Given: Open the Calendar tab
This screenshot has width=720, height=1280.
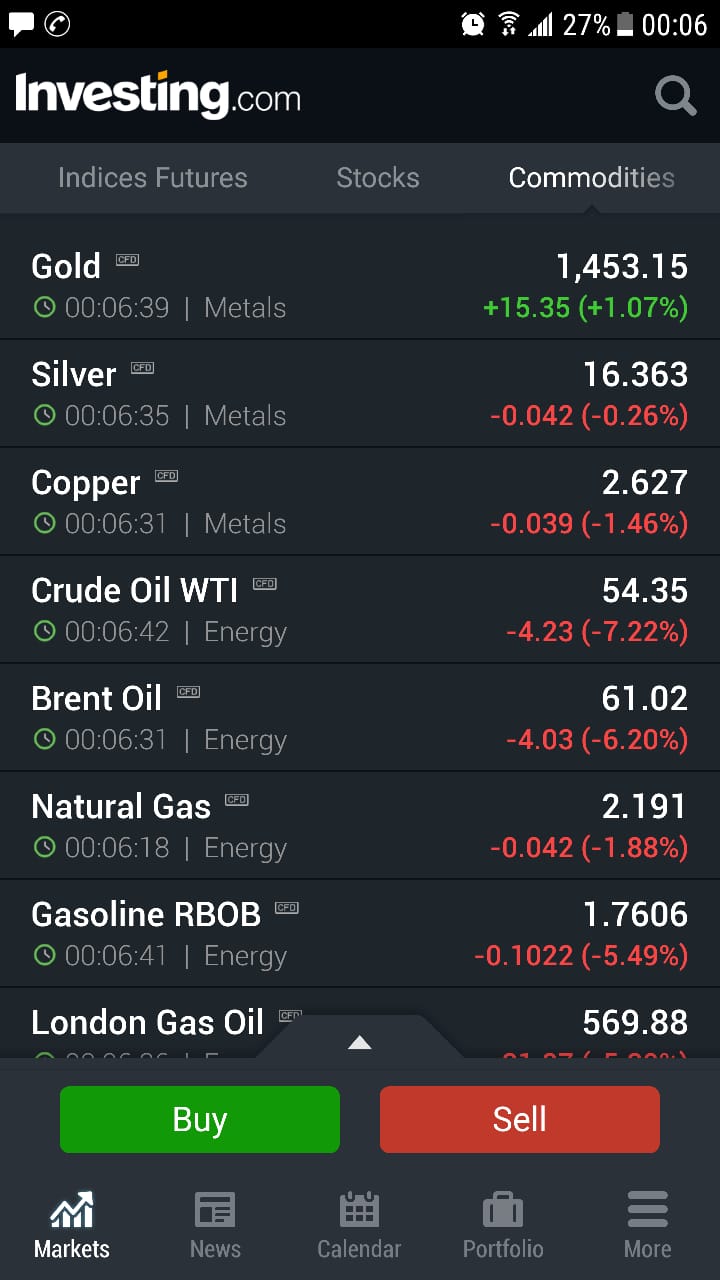Looking at the screenshot, I should (x=359, y=1225).
